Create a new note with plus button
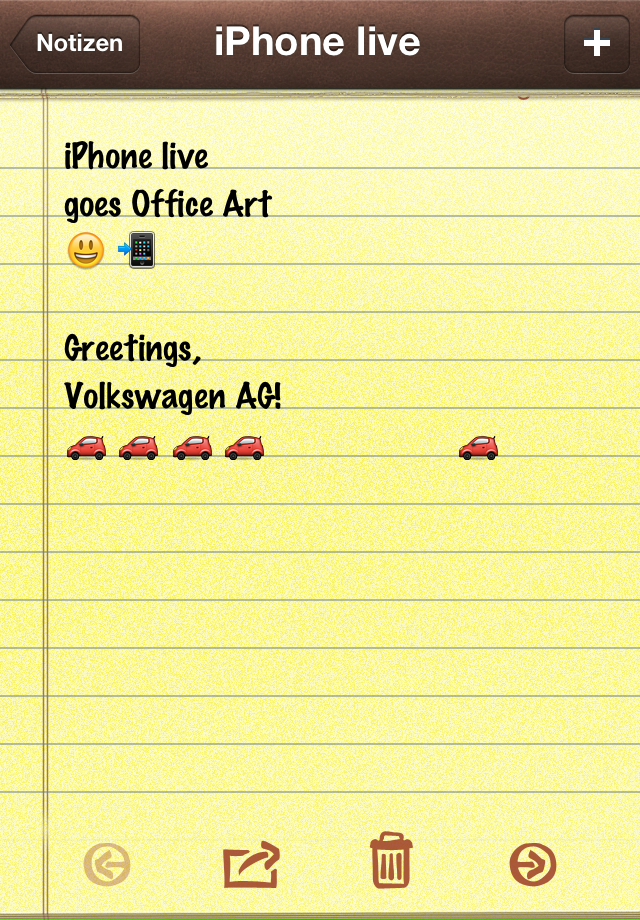 [596, 44]
